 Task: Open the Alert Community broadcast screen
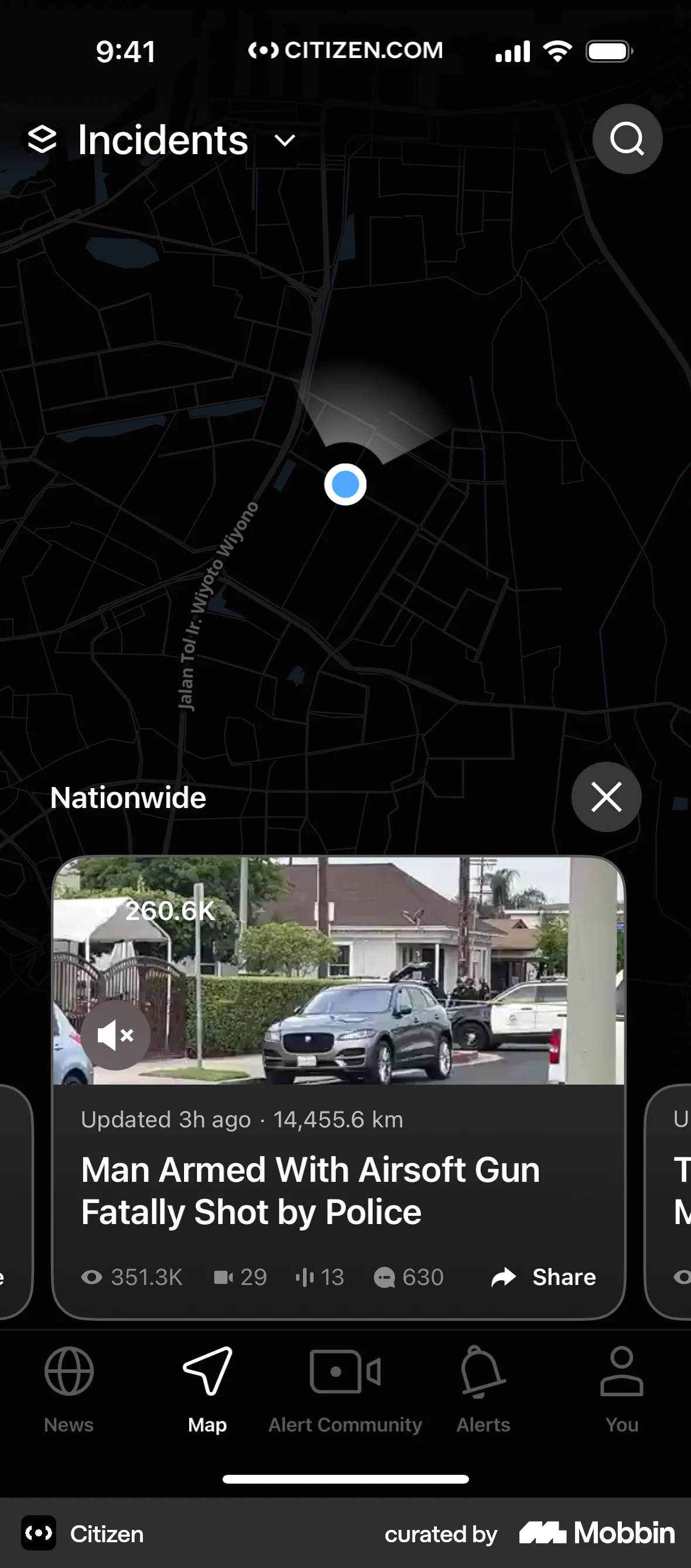[345, 1394]
